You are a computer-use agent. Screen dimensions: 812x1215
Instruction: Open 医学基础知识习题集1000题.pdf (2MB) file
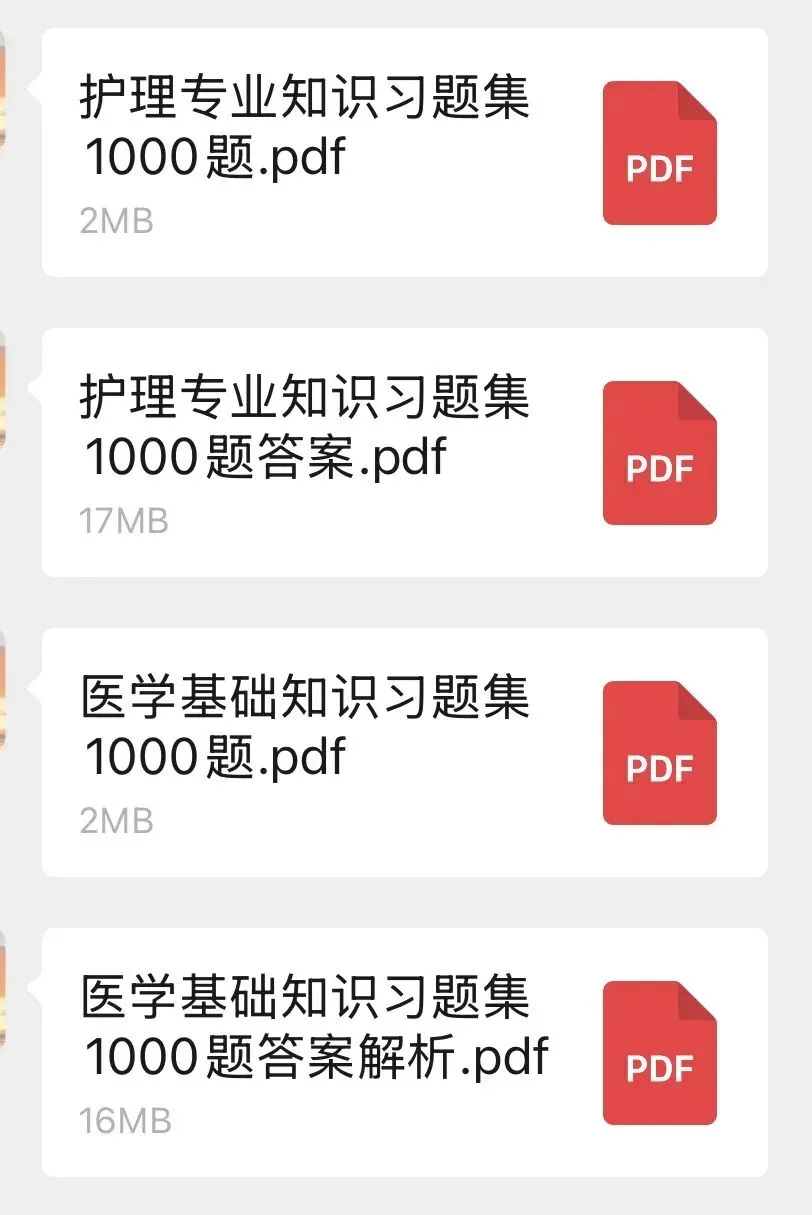click(x=404, y=753)
